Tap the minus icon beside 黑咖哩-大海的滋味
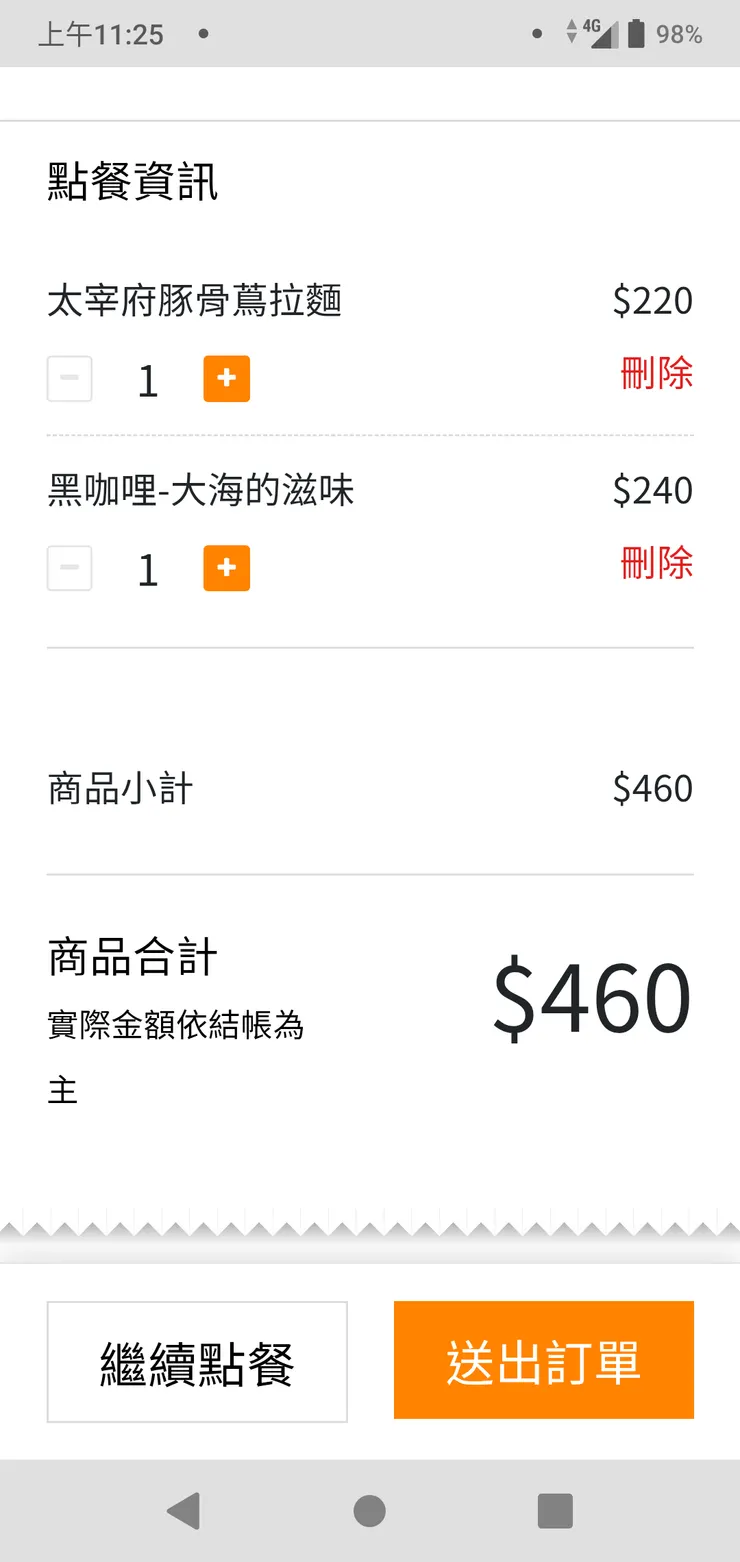The width and height of the screenshot is (740, 1562). click(69, 568)
